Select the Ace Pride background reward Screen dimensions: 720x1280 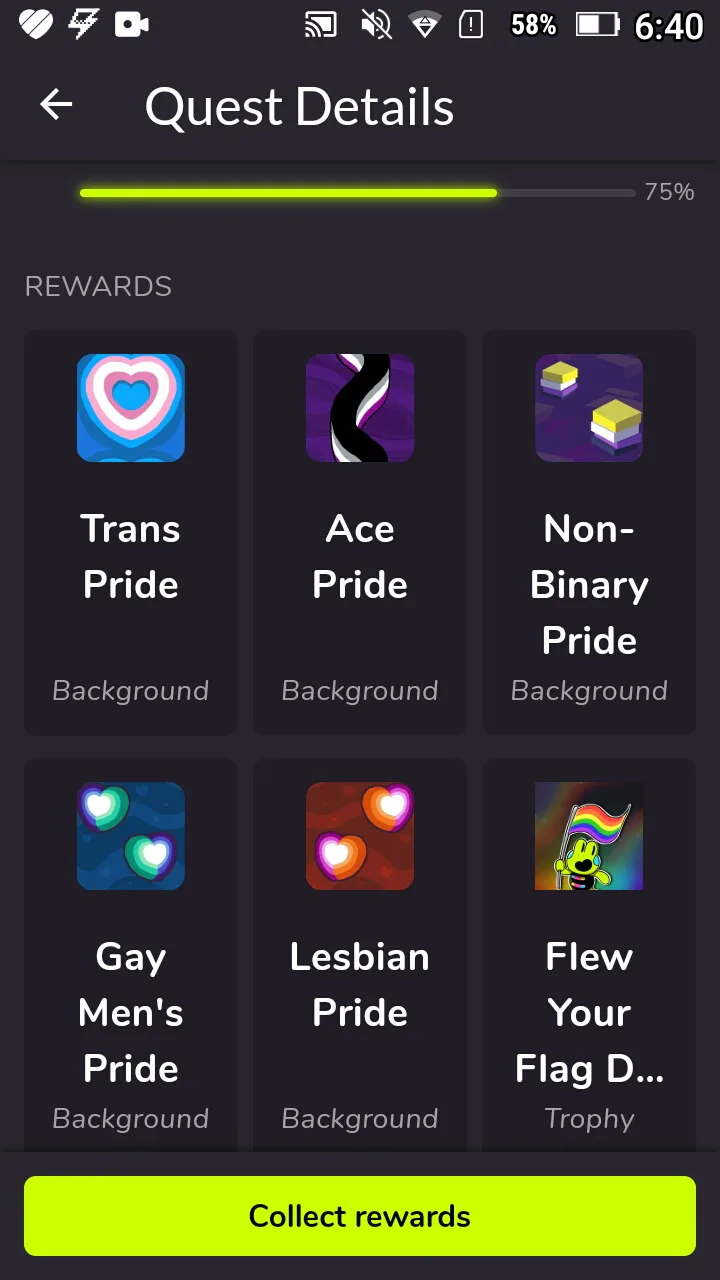tap(360, 532)
